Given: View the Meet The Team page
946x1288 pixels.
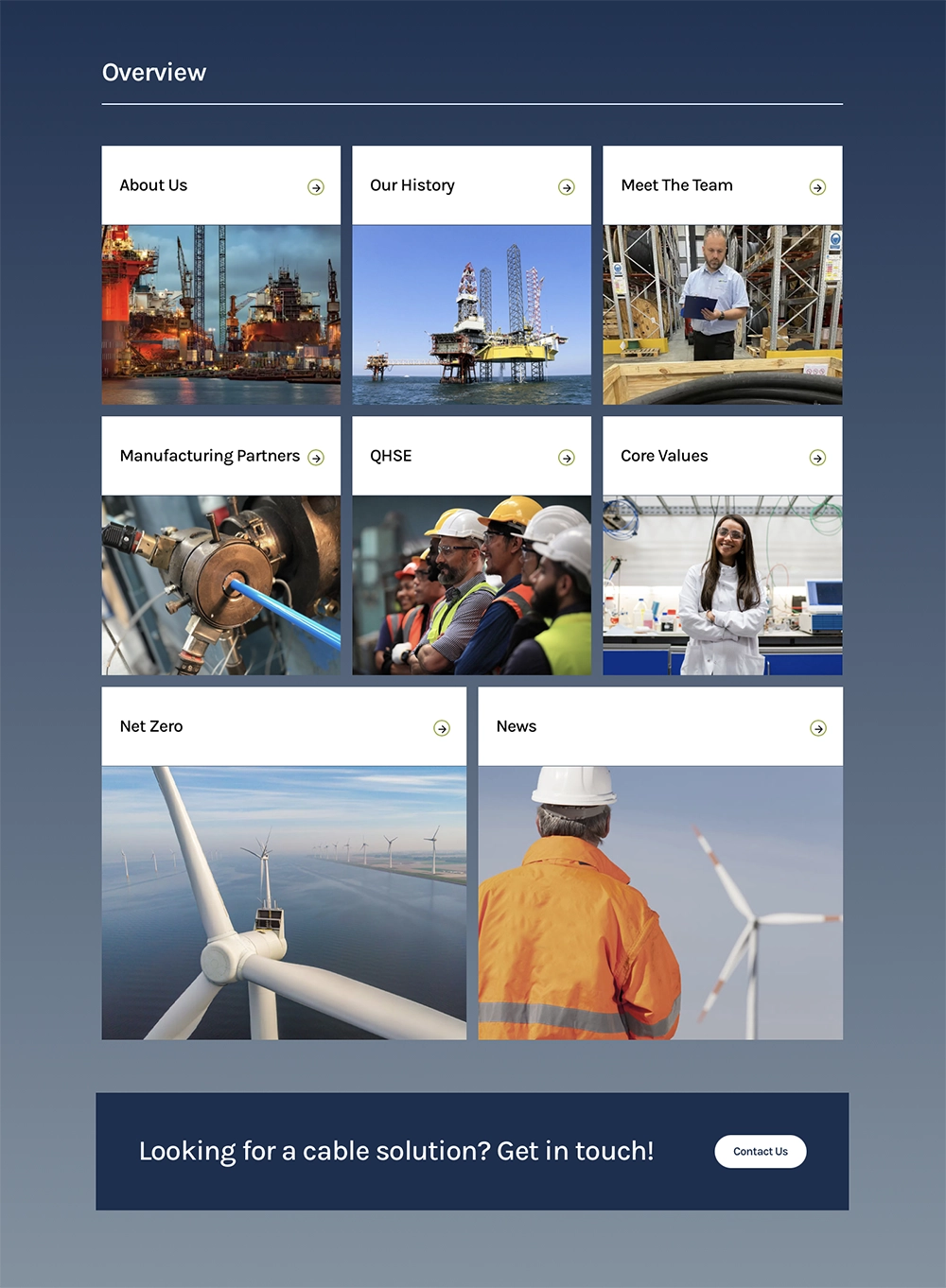Looking at the screenshot, I should click(722, 186).
